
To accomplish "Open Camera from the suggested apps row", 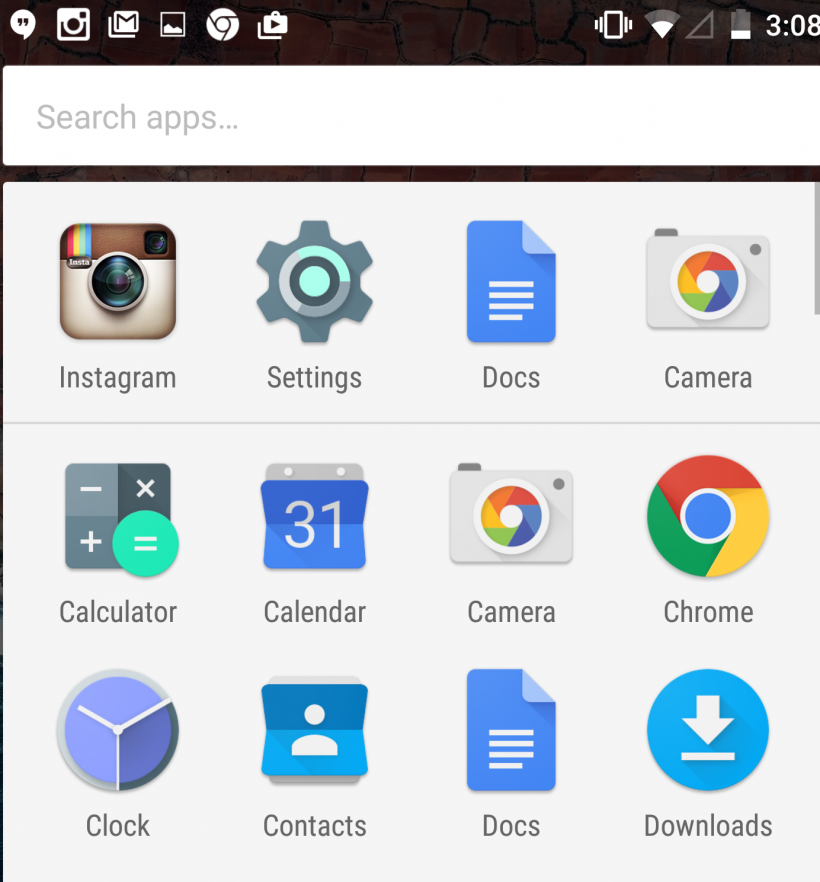I will click(708, 282).
